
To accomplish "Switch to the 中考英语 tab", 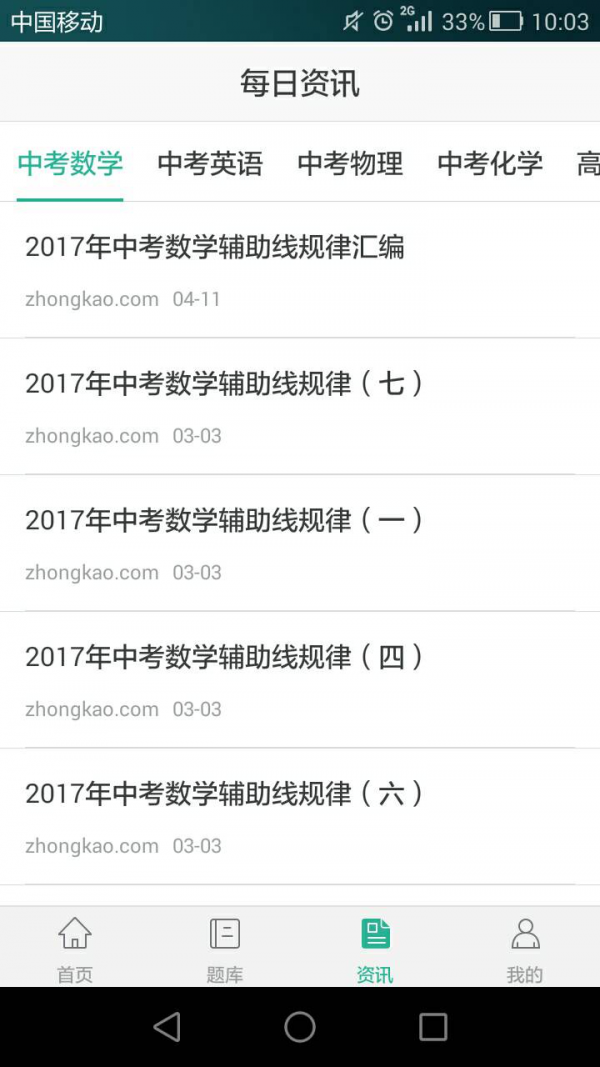I will pyautogui.click(x=210, y=164).
